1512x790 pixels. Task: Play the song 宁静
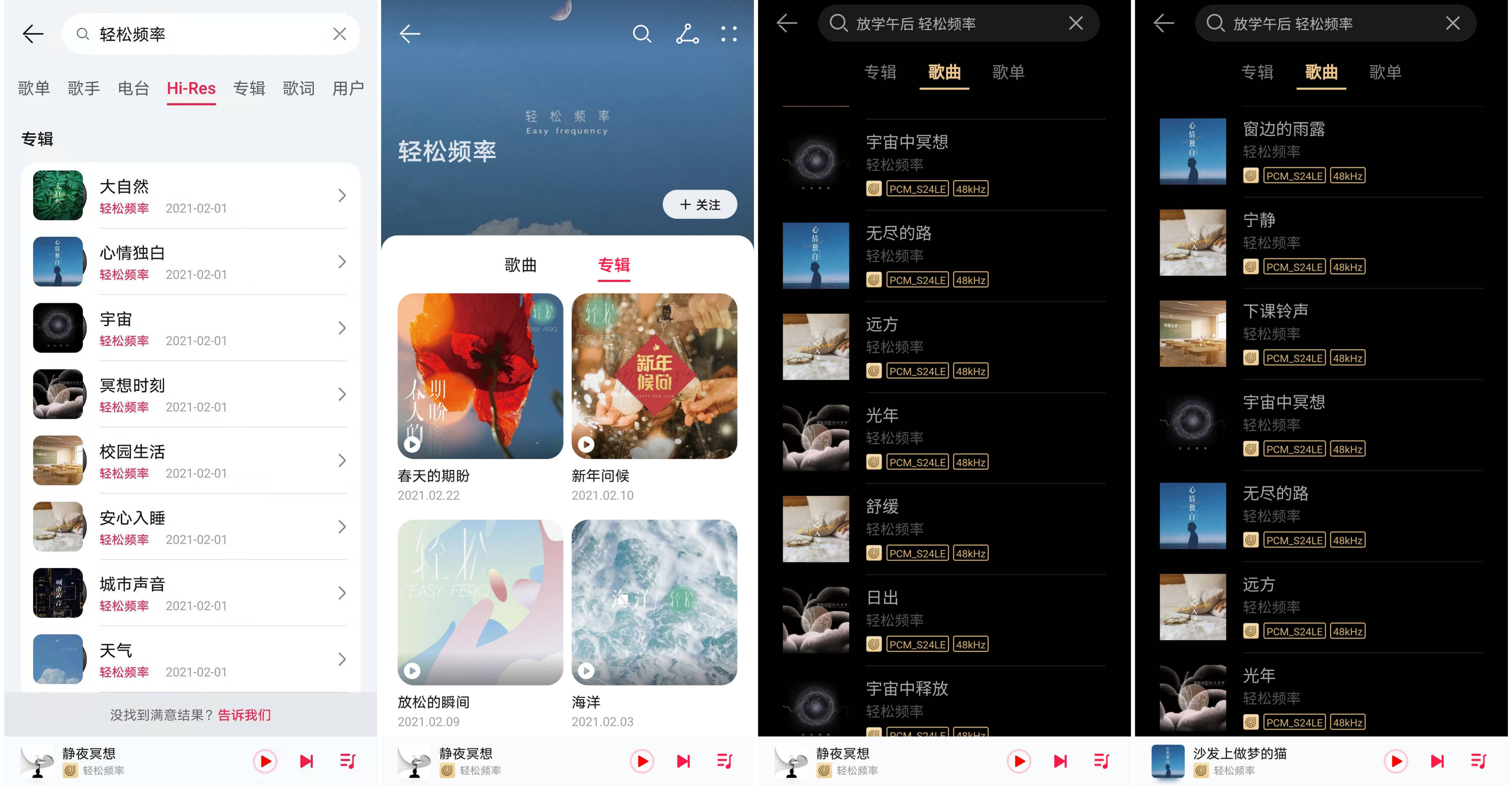pos(1321,242)
